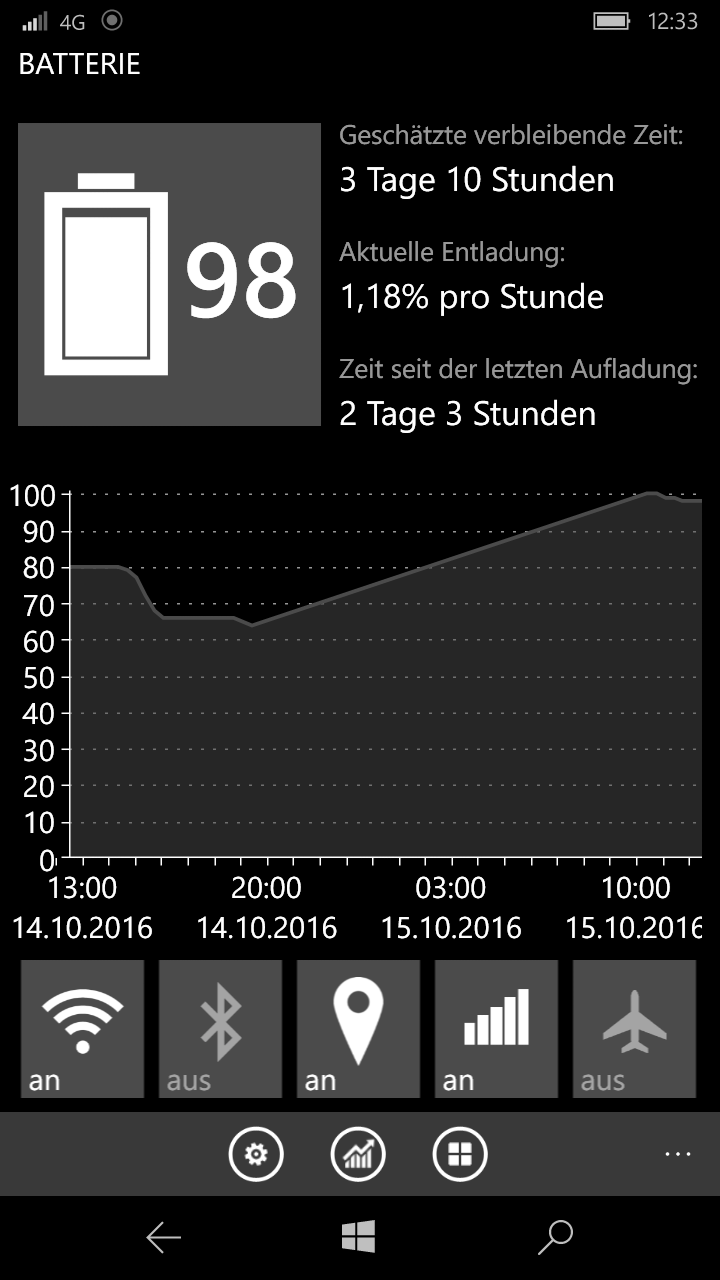The width and height of the screenshot is (720, 1280).
Task: Turn on the Bluetooth tile
Action: coord(220,1029)
